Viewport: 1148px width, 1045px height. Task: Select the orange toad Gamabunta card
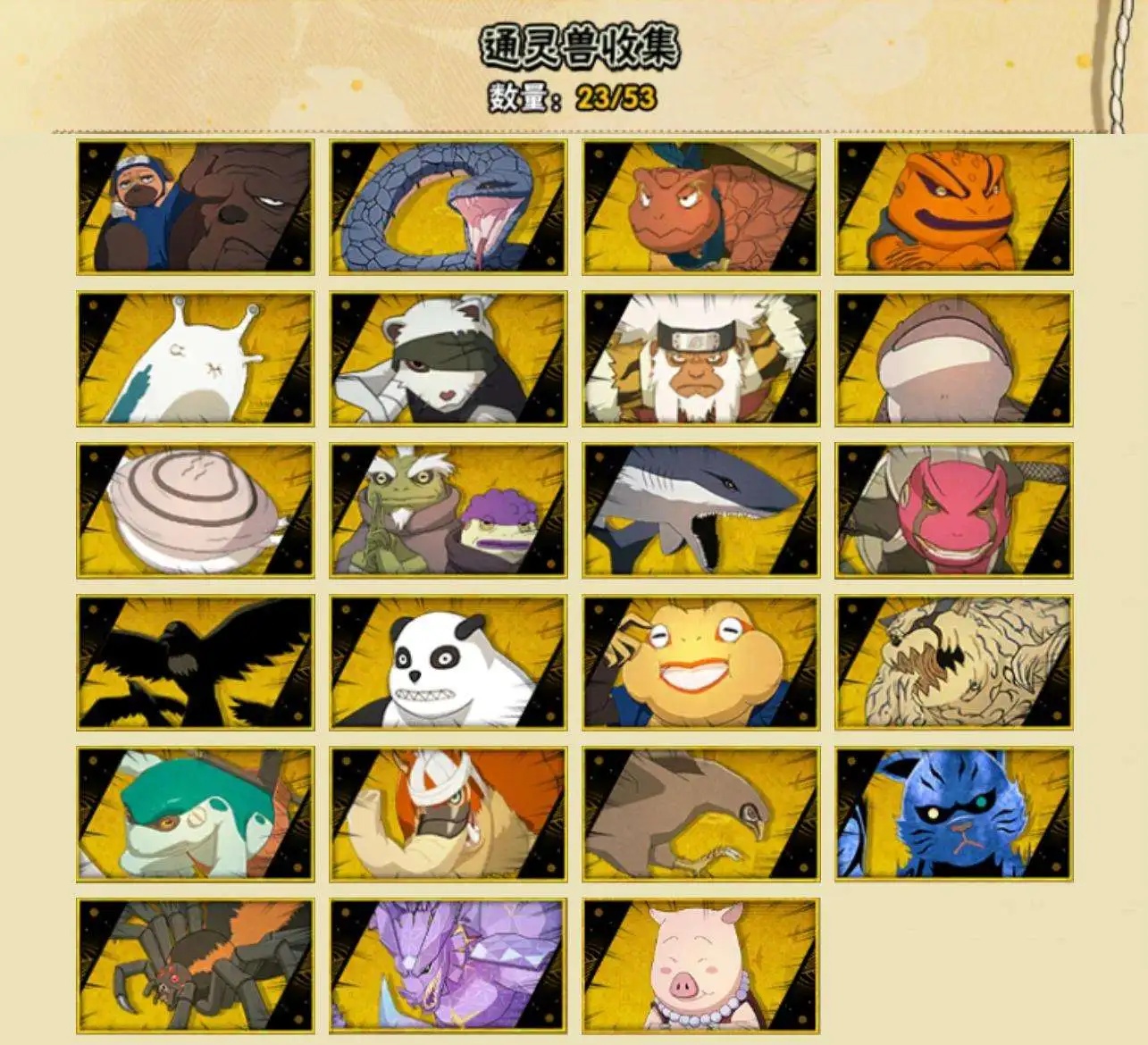pyautogui.click(x=953, y=207)
